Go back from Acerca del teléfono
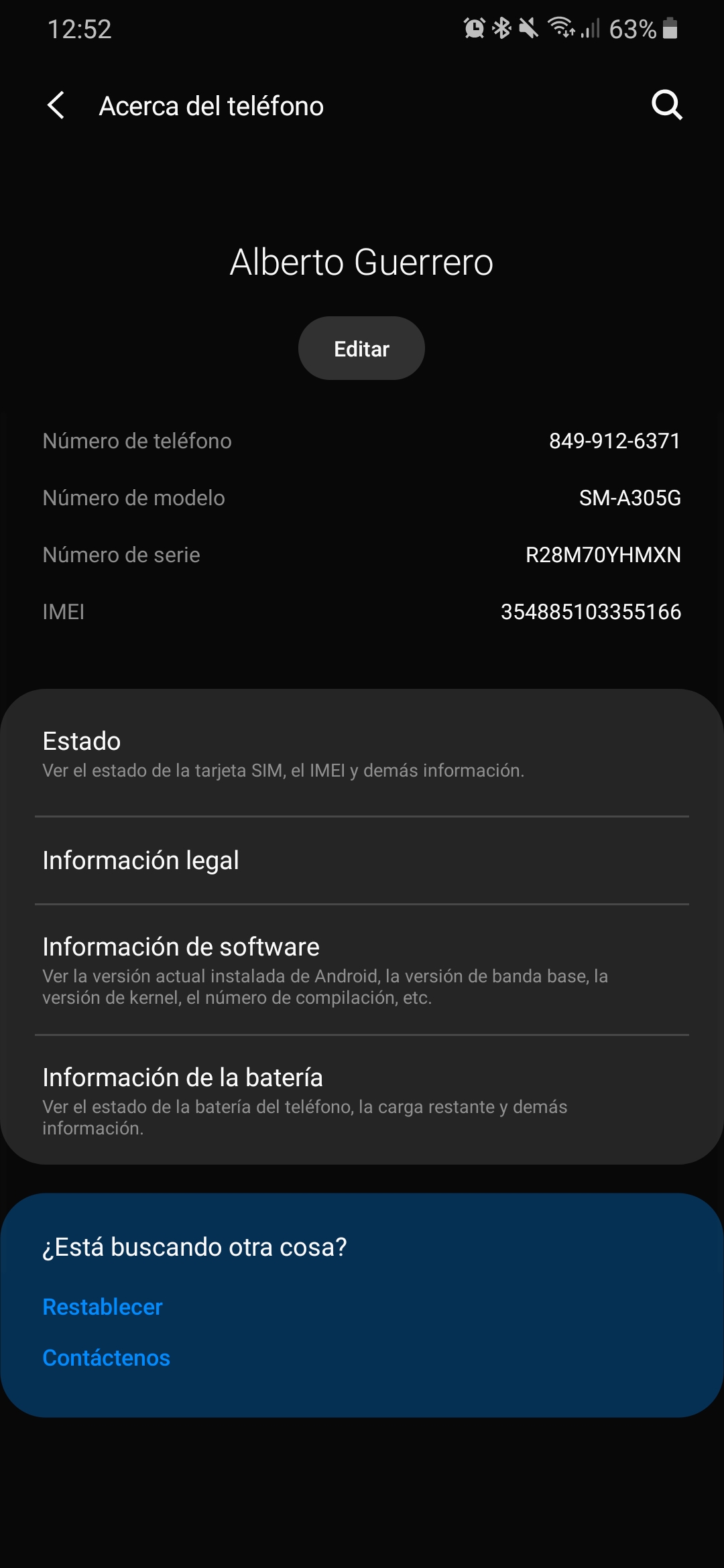Viewport: 724px width, 1568px height. click(56, 106)
